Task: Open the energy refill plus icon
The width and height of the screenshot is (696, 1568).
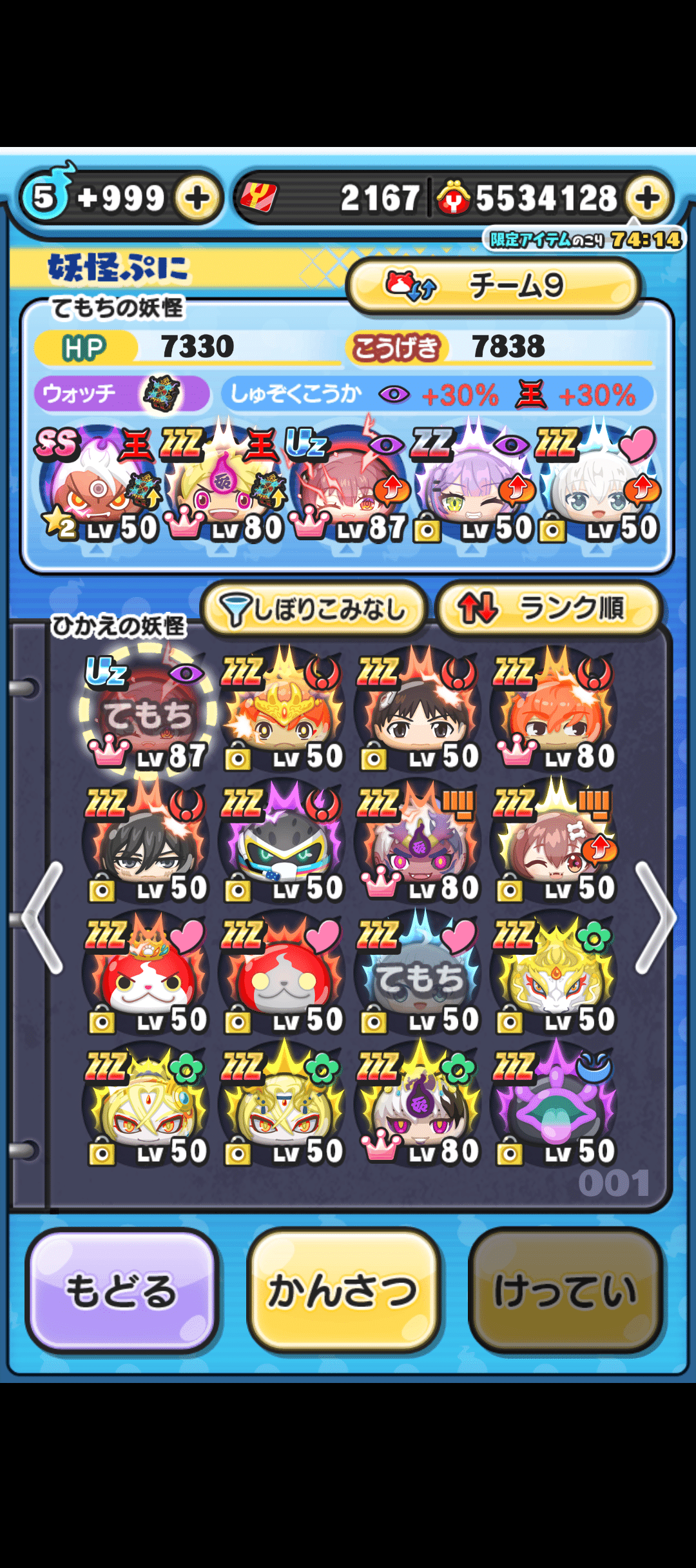Action: pos(197,199)
